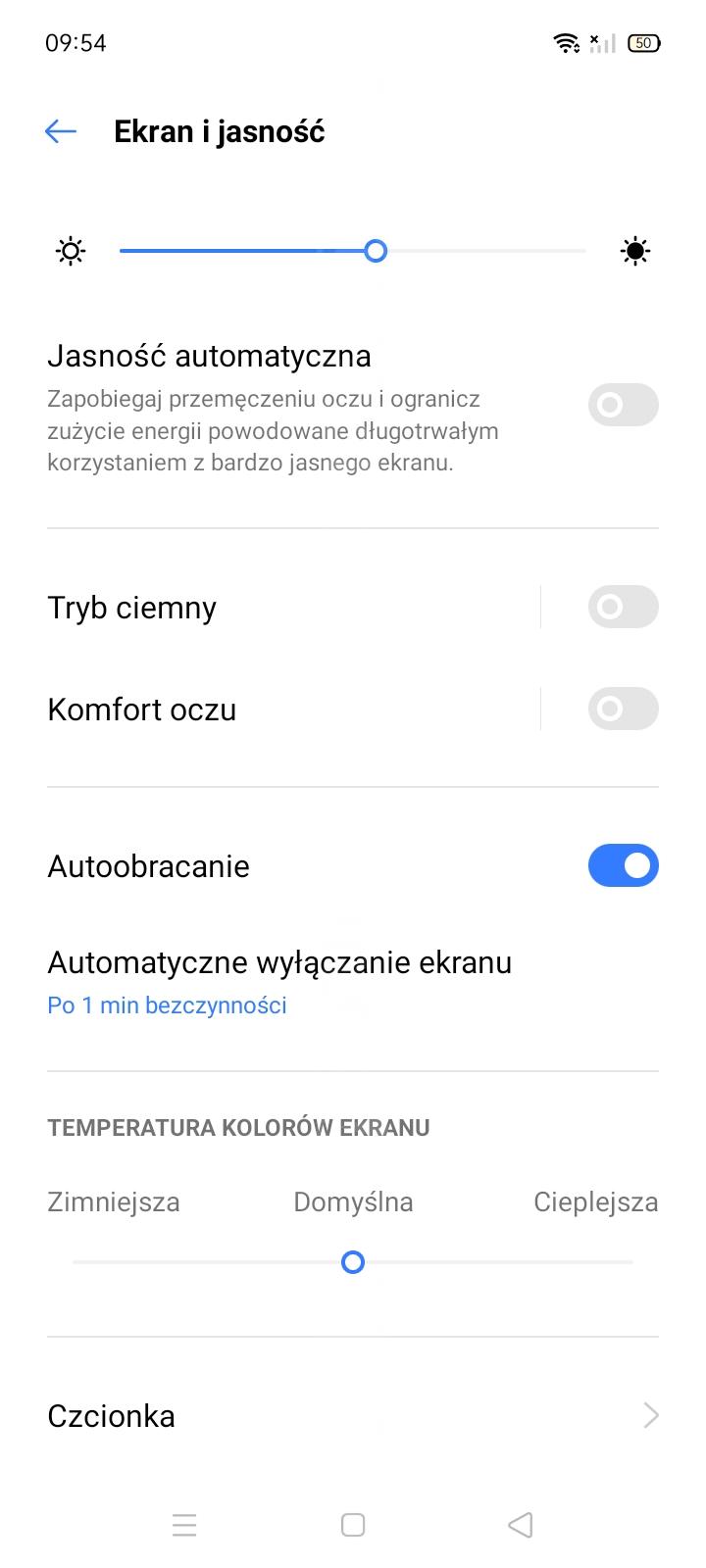Viewport: 706px width, 1568px height.
Task: Enable Jasność automatyczna switch
Action: 623,405
